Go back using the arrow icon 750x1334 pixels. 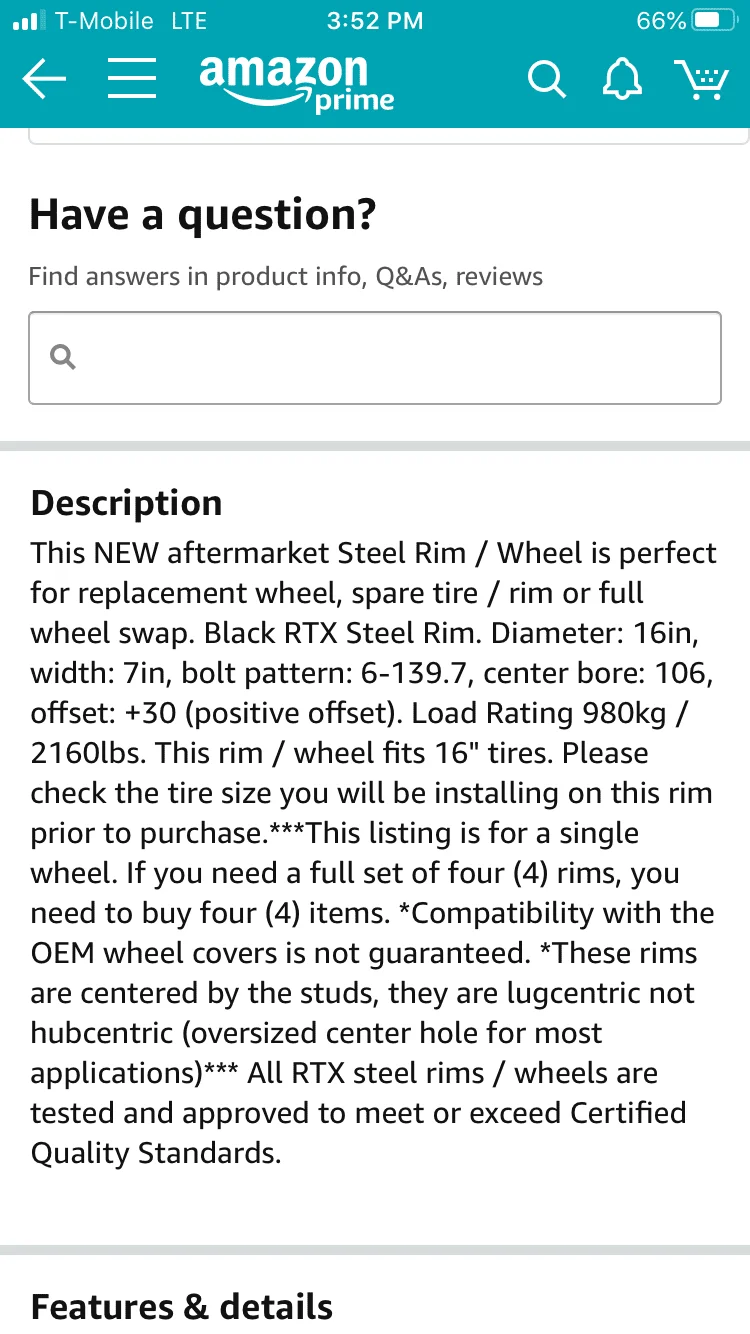(x=44, y=79)
